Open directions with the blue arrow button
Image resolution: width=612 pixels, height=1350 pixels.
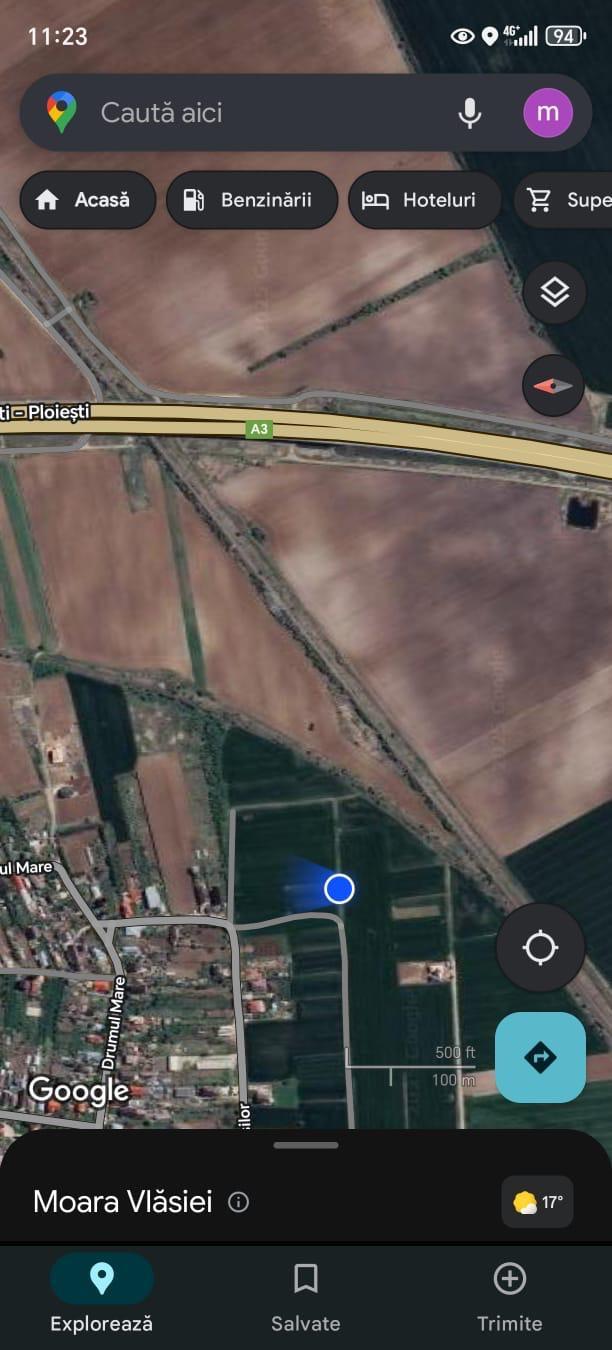point(540,1057)
